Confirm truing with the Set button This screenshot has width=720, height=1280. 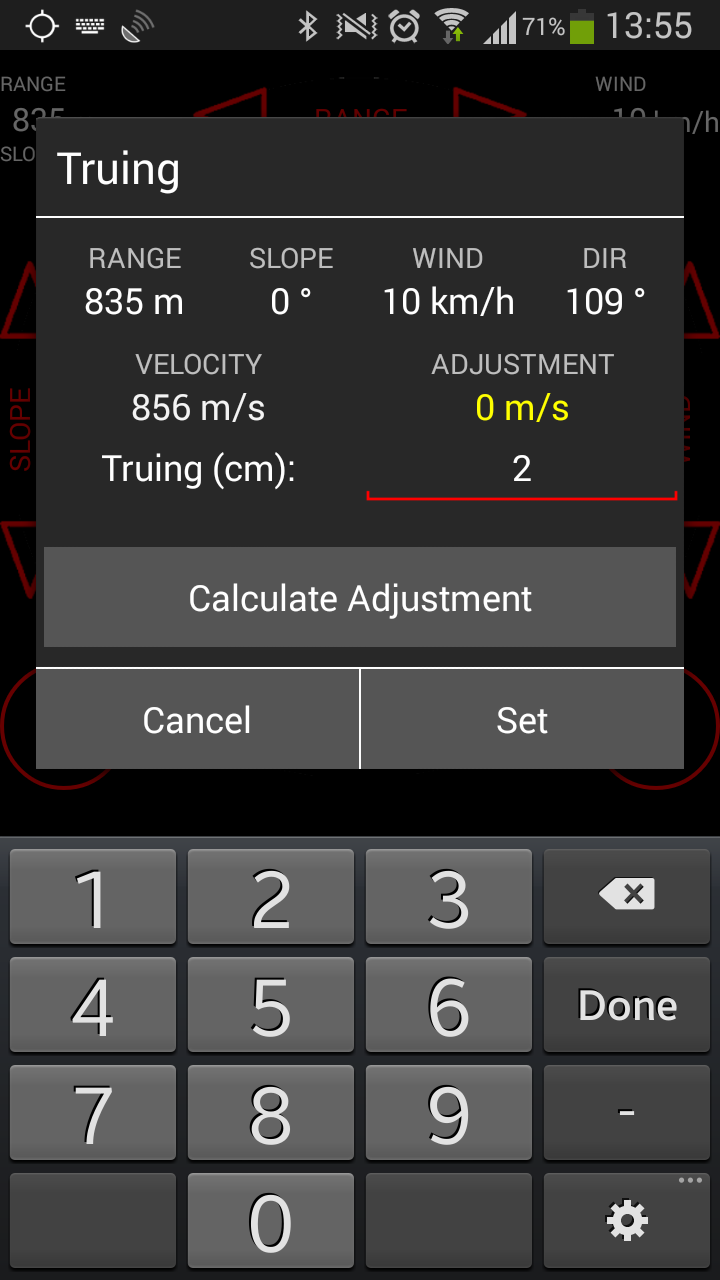(522, 720)
